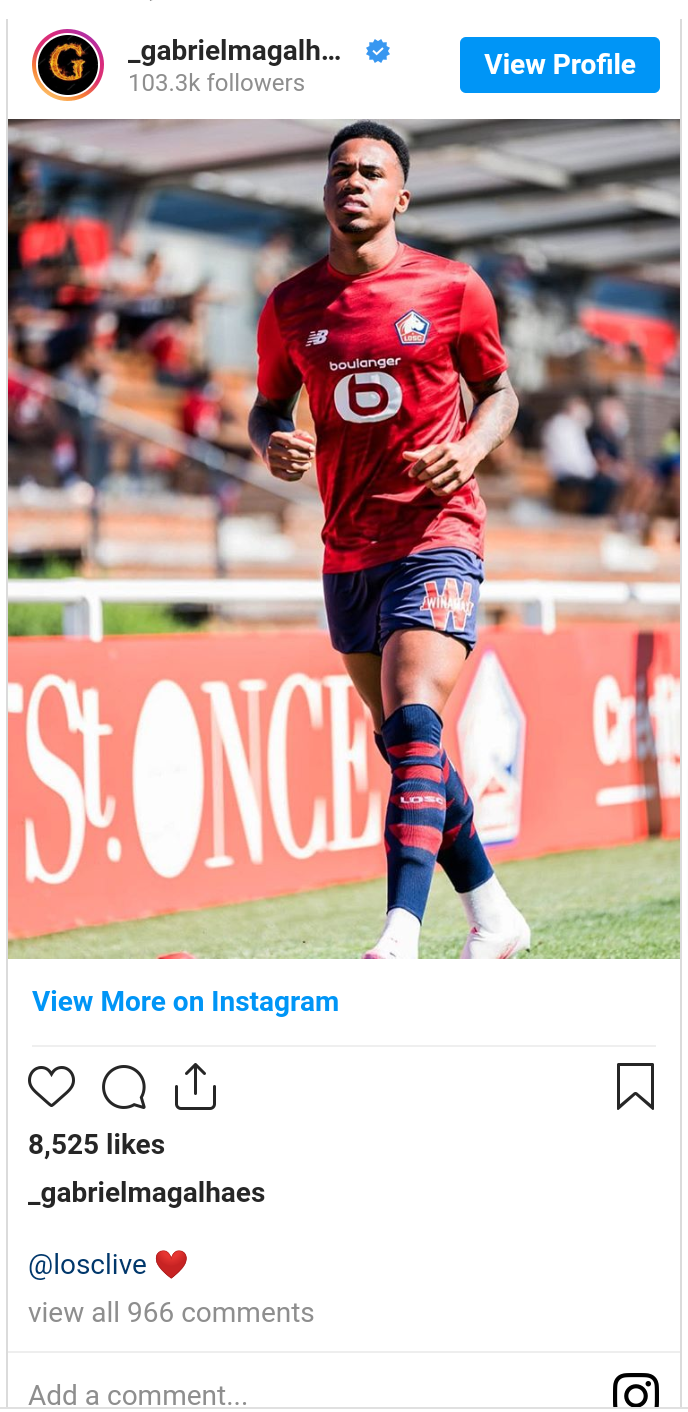Viewport: 688px width, 1412px height.
Task: Open the footballer photo post
Action: click(344, 540)
